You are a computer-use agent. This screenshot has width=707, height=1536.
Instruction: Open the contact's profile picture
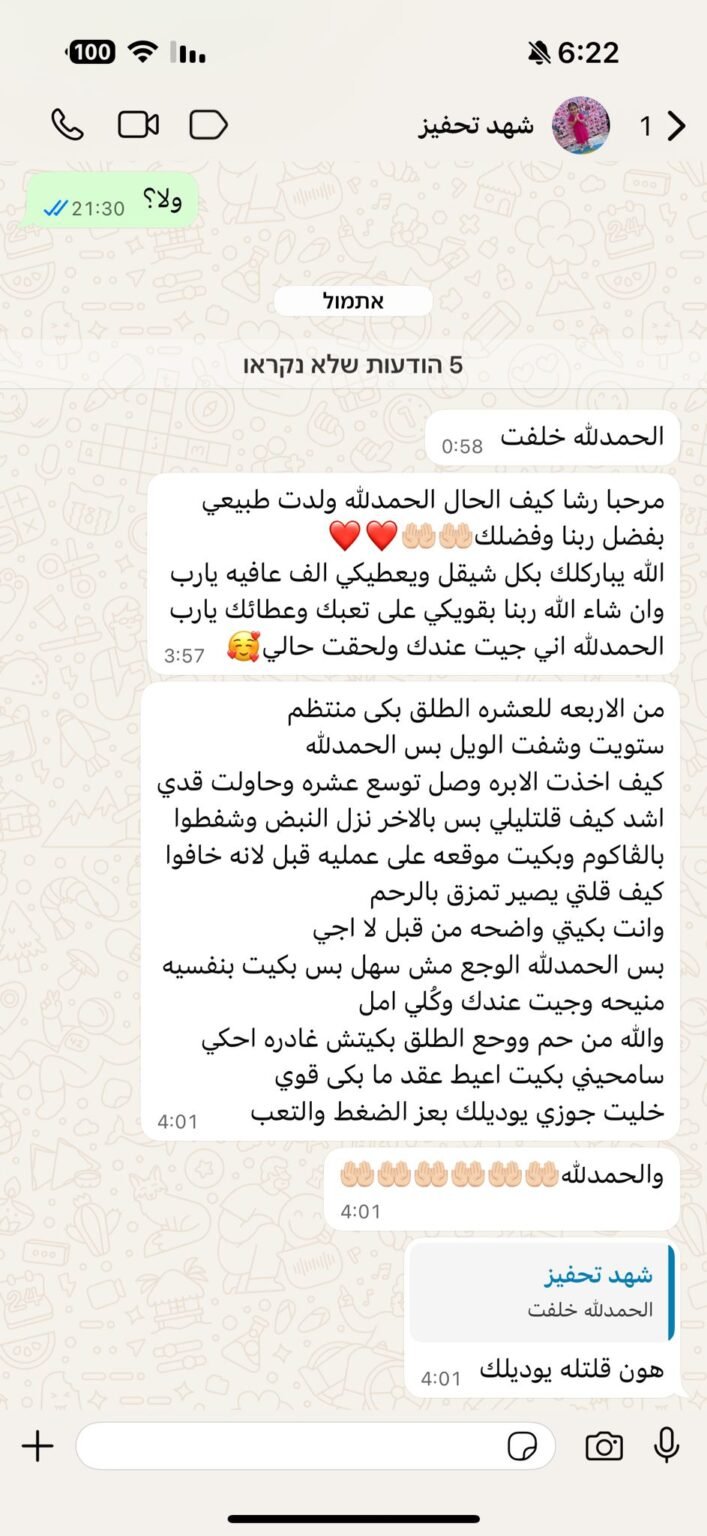581,126
